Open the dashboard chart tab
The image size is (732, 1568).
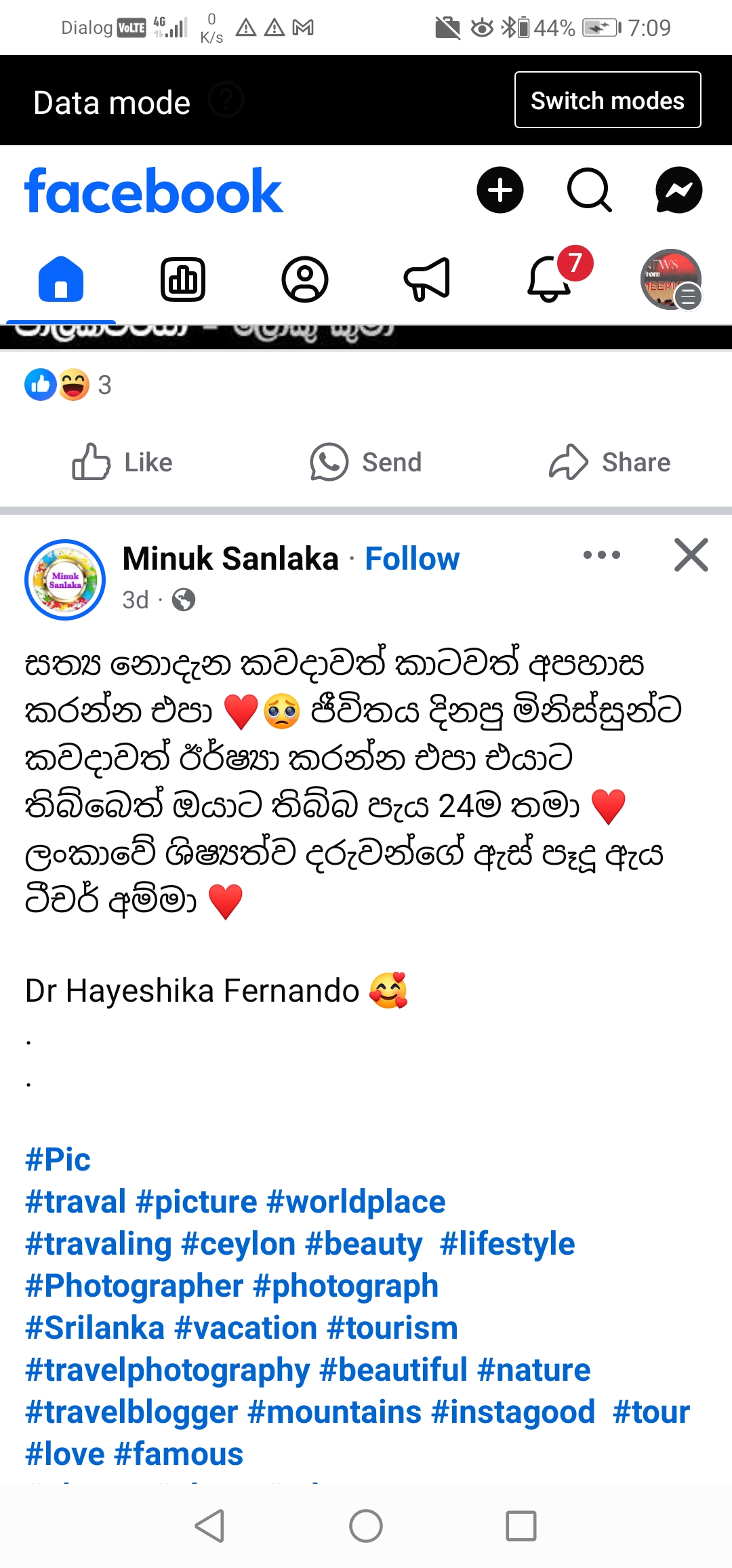183,279
